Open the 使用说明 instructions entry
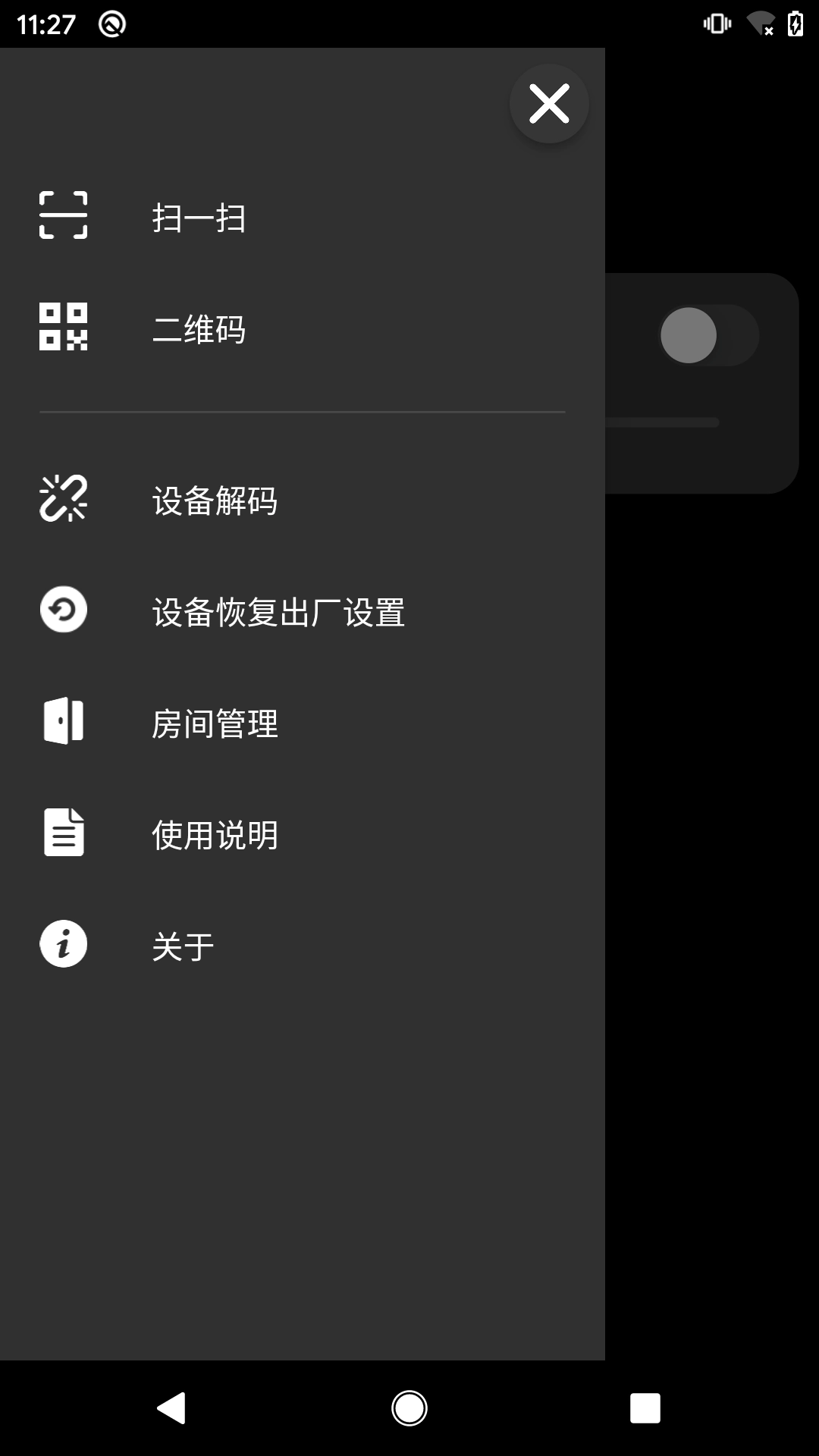The image size is (819, 1456). click(215, 833)
